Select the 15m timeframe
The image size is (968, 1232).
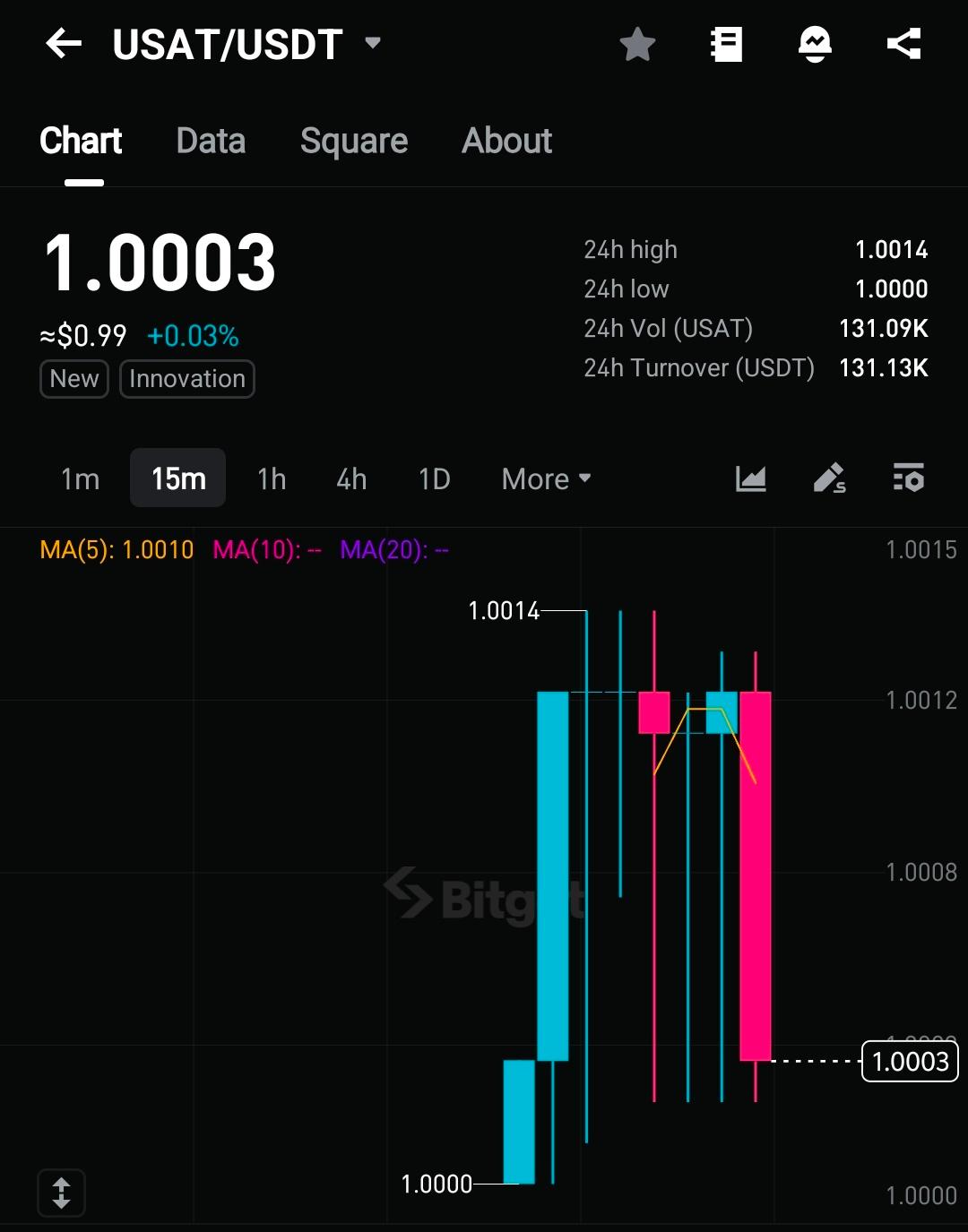[178, 478]
